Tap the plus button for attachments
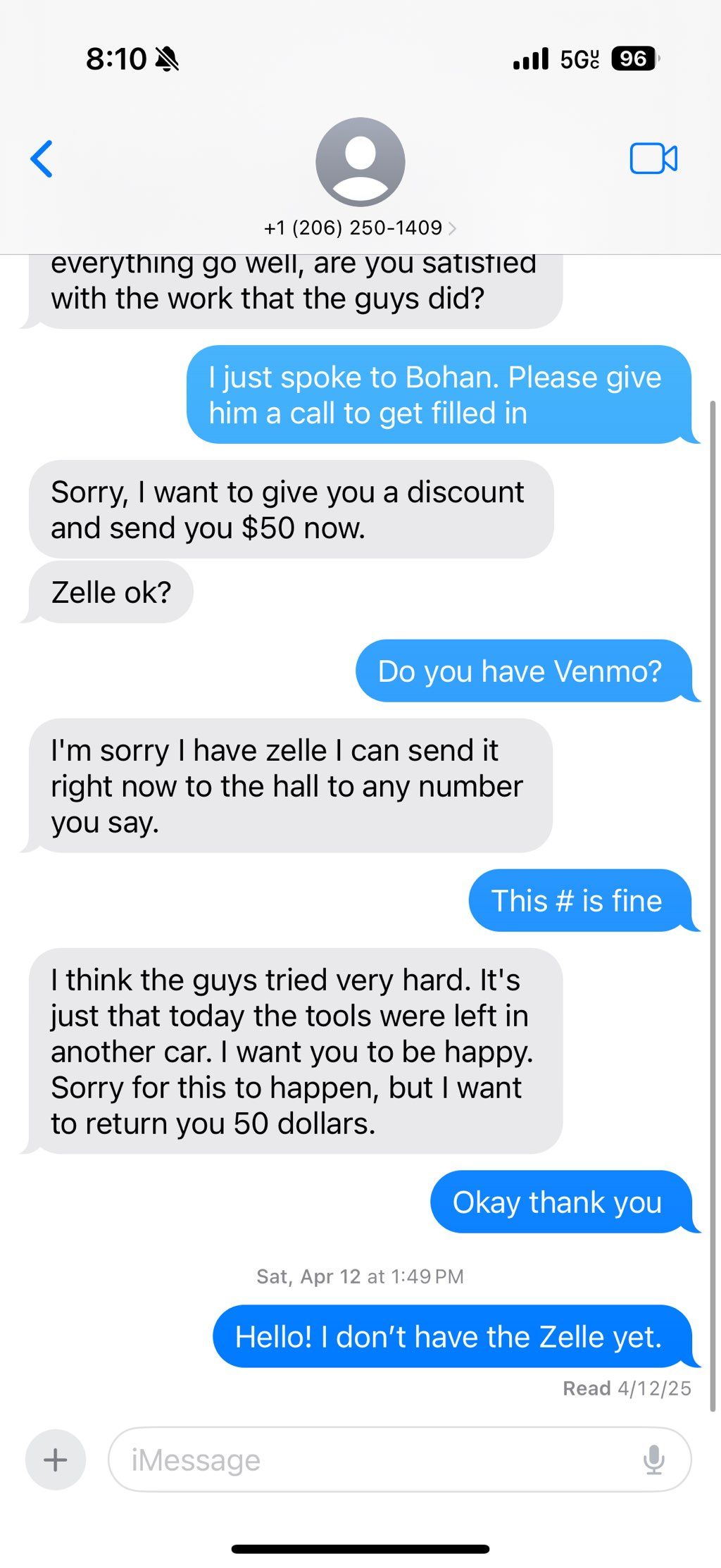Screen dimensions: 721x1568 56,1460
